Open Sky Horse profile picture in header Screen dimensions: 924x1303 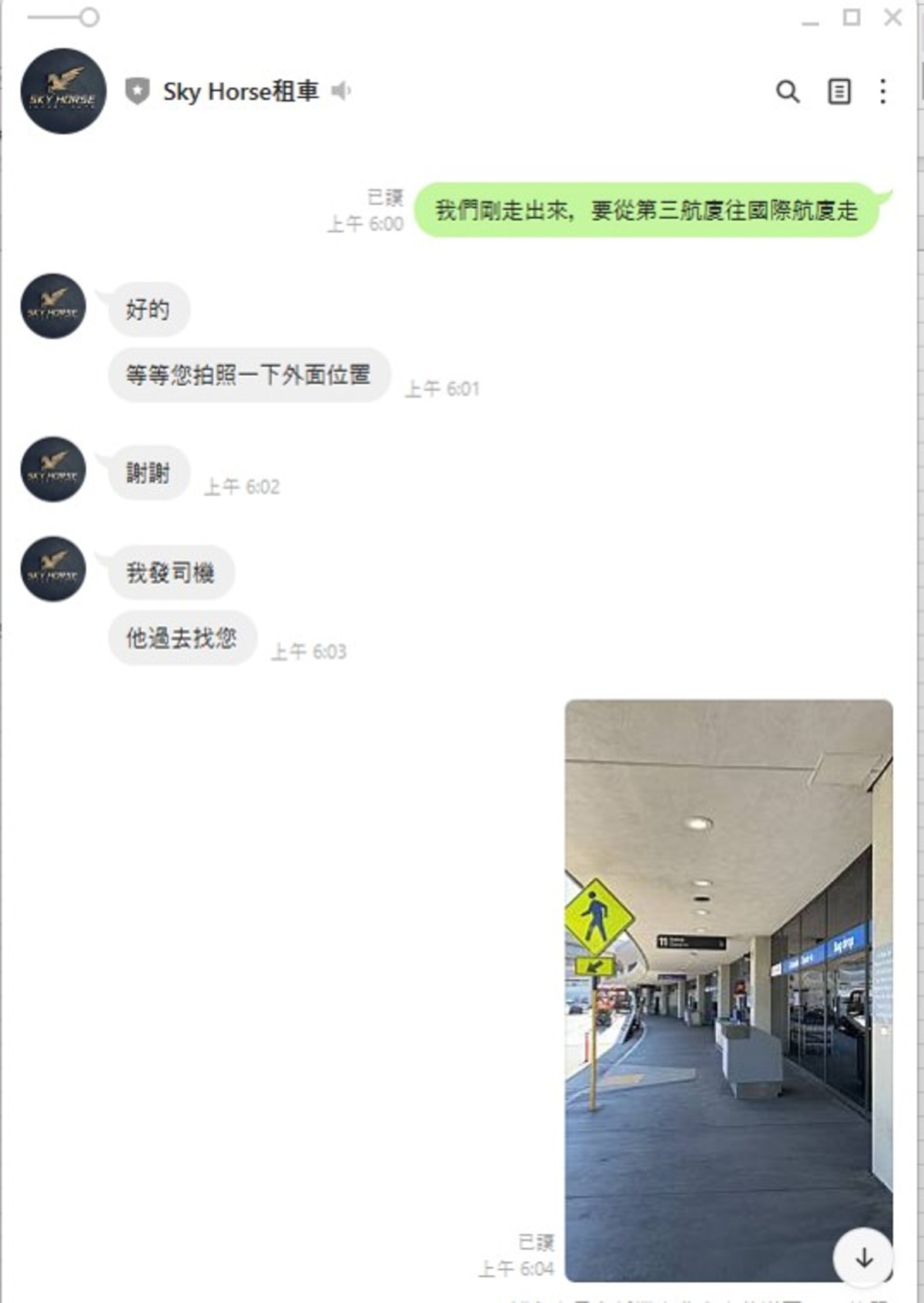click(63, 91)
